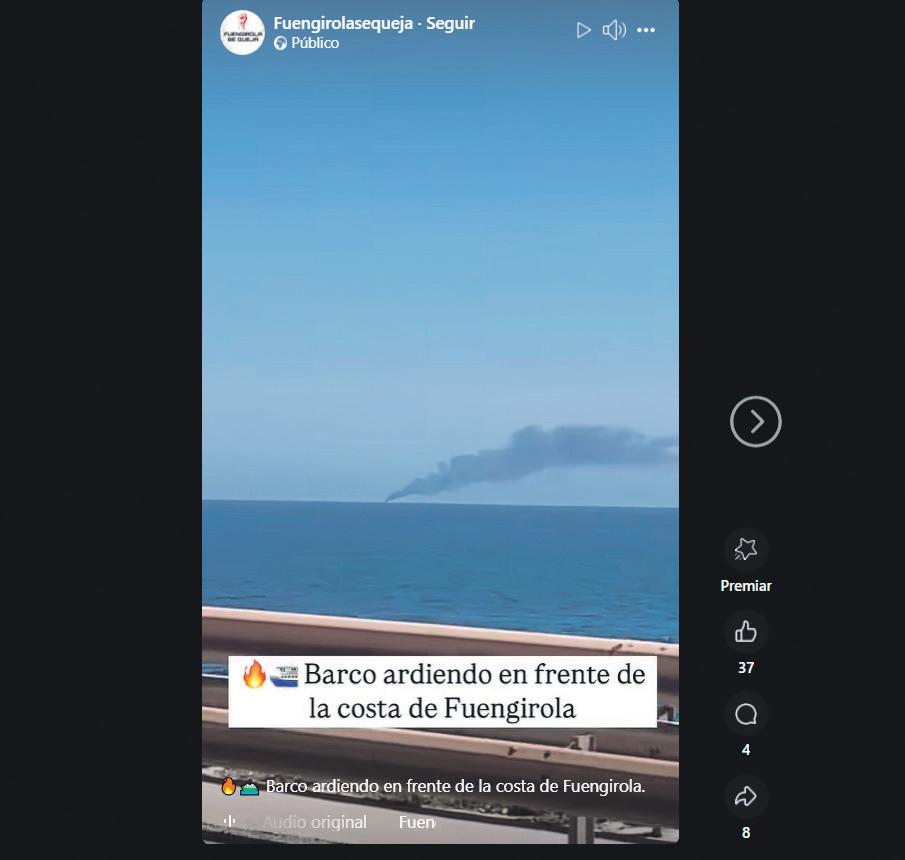Viewport: 905px width, 860px height.
Task: Open the comments on this reel
Action: pos(745,714)
